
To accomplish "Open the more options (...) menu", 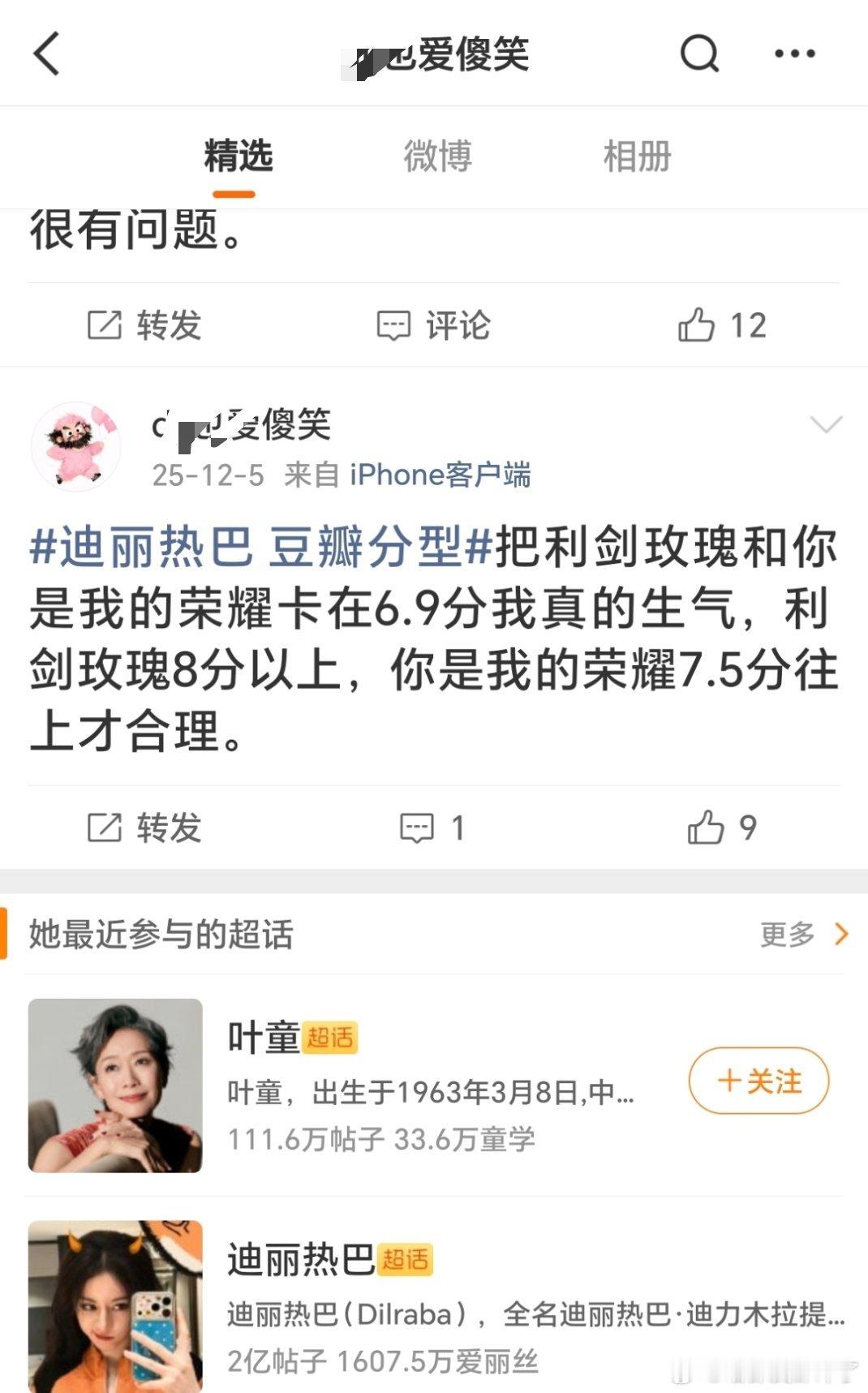I will pos(793,54).
